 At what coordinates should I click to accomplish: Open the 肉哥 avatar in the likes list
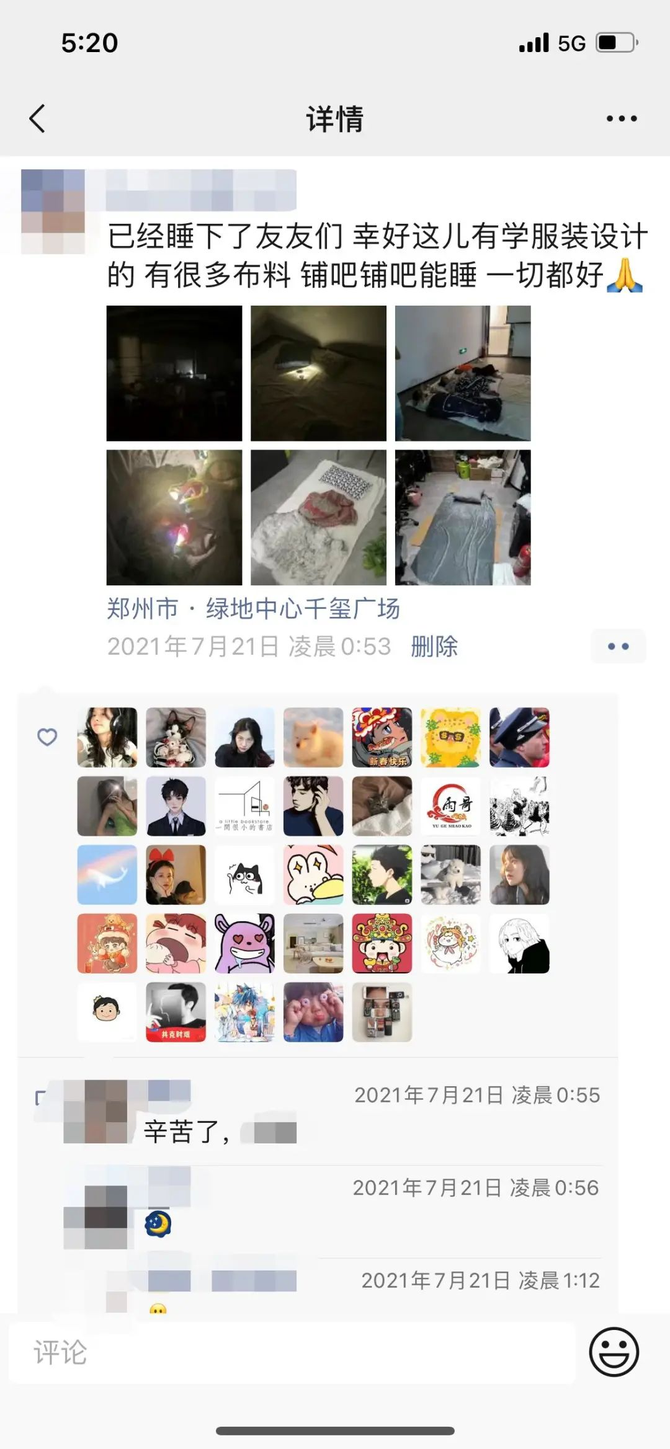[x=450, y=806]
